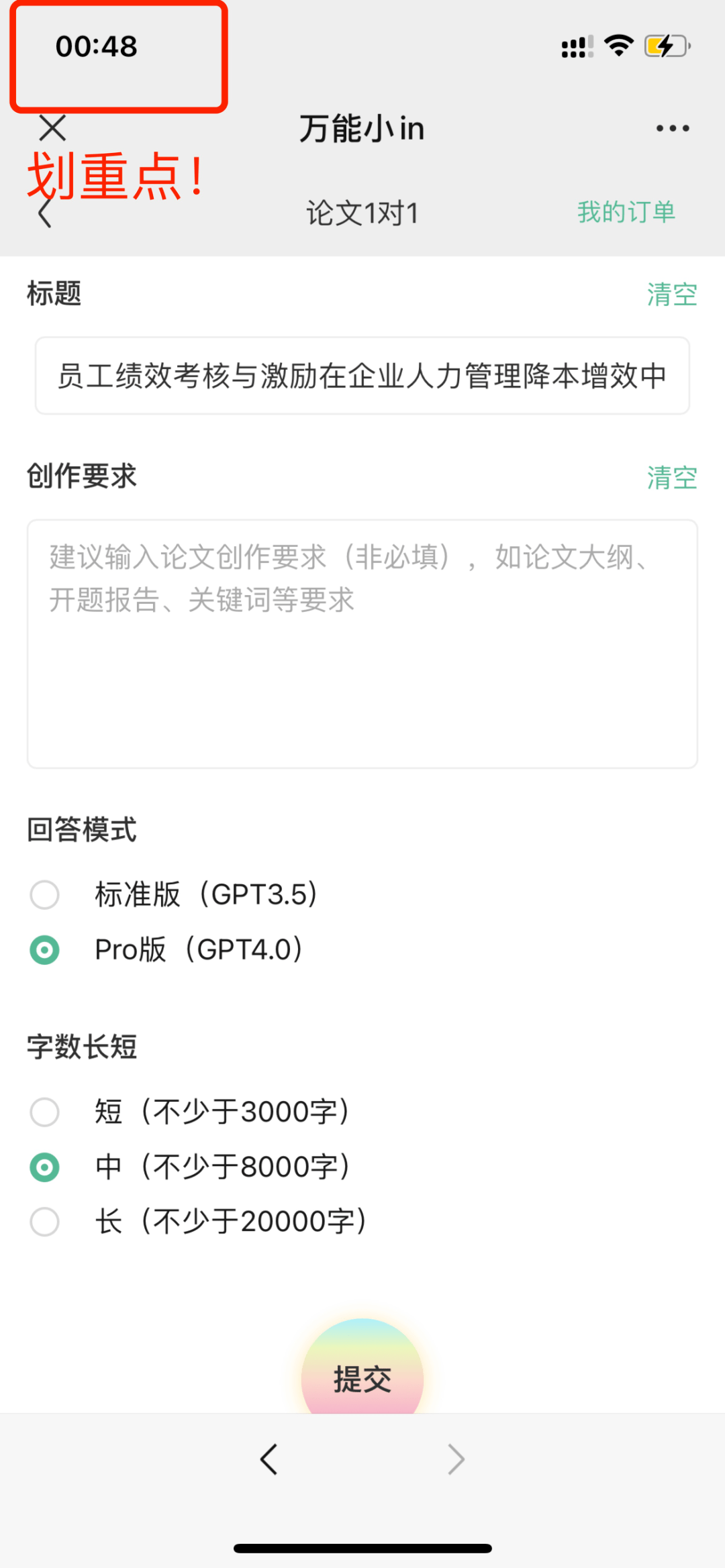
Task: Navigate back with bottom browser arrow
Action: (269, 1459)
